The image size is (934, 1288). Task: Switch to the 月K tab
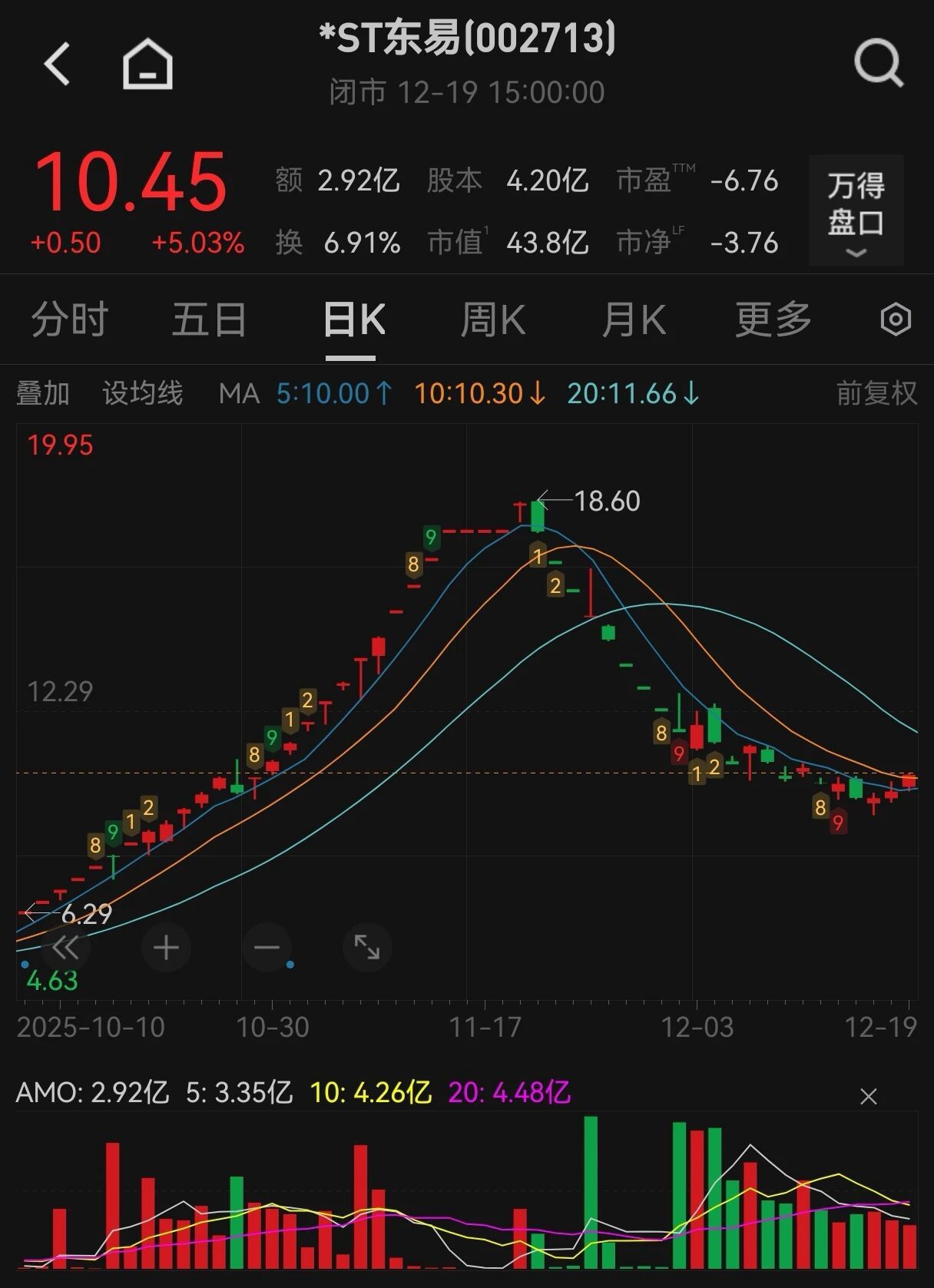tap(633, 320)
